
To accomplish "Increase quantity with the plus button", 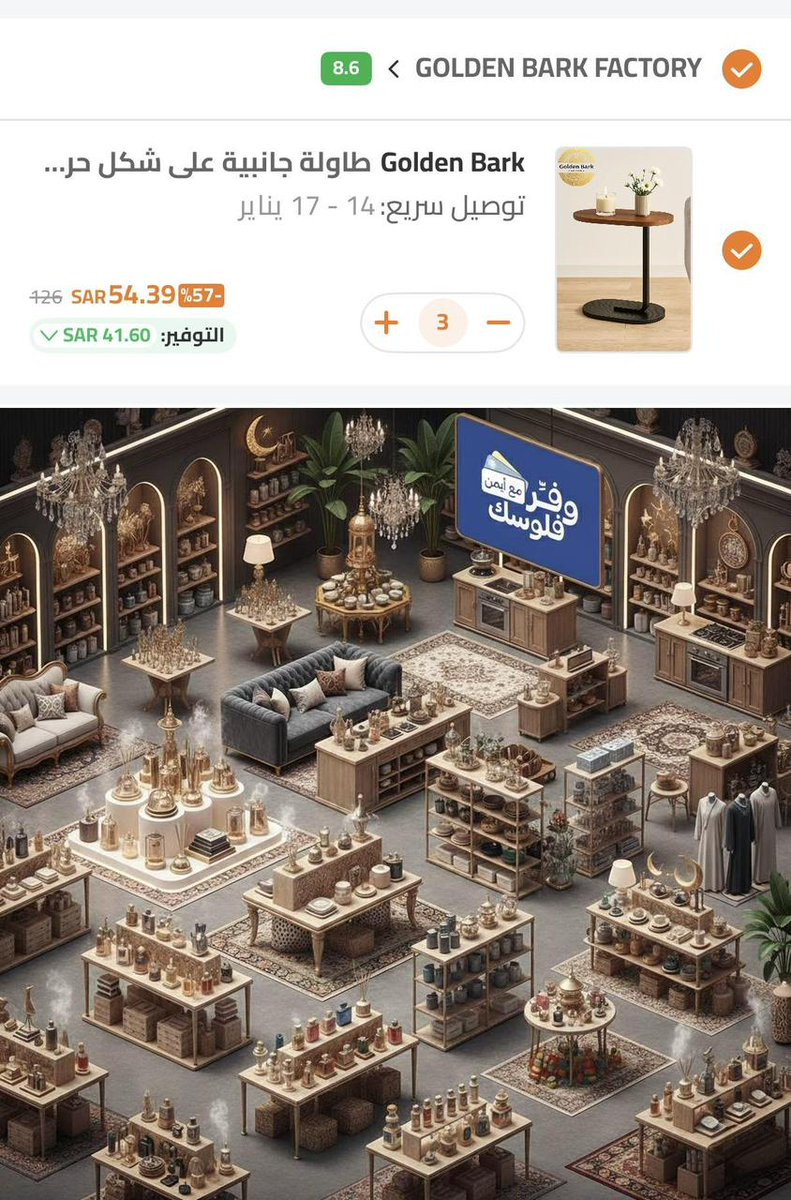I will (386, 323).
